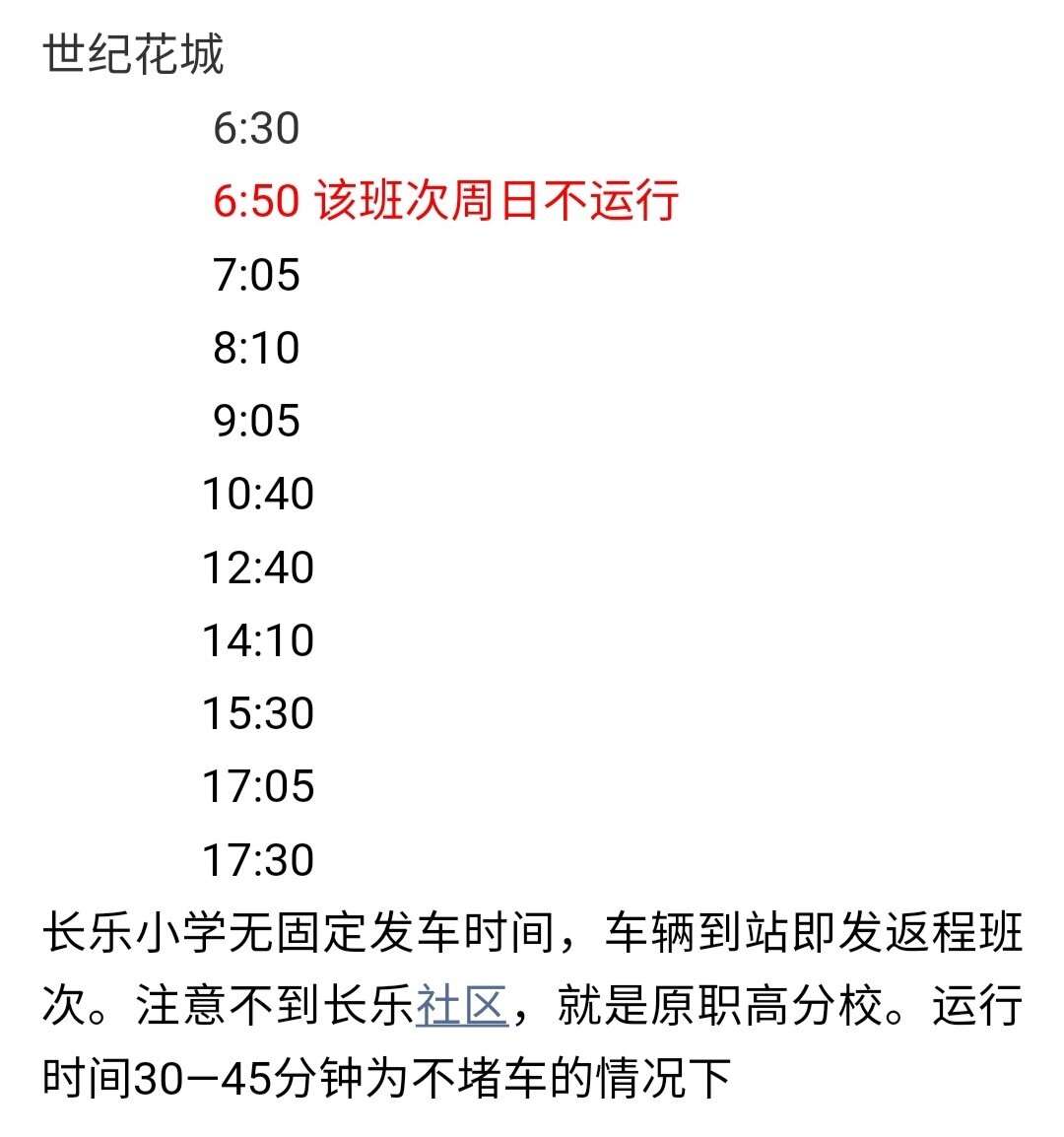This screenshot has height=1137, width=1064.
Task: Open the underlined 社区 link
Action: 461,1006
